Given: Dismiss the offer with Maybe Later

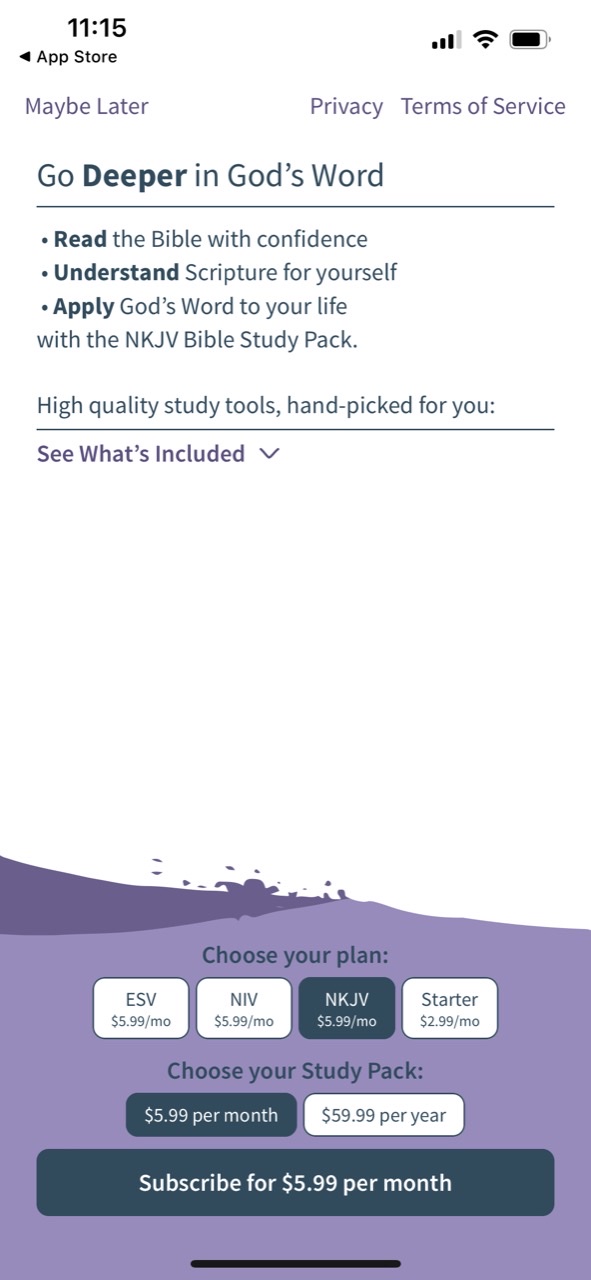Looking at the screenshot, I should pos(87,106).
